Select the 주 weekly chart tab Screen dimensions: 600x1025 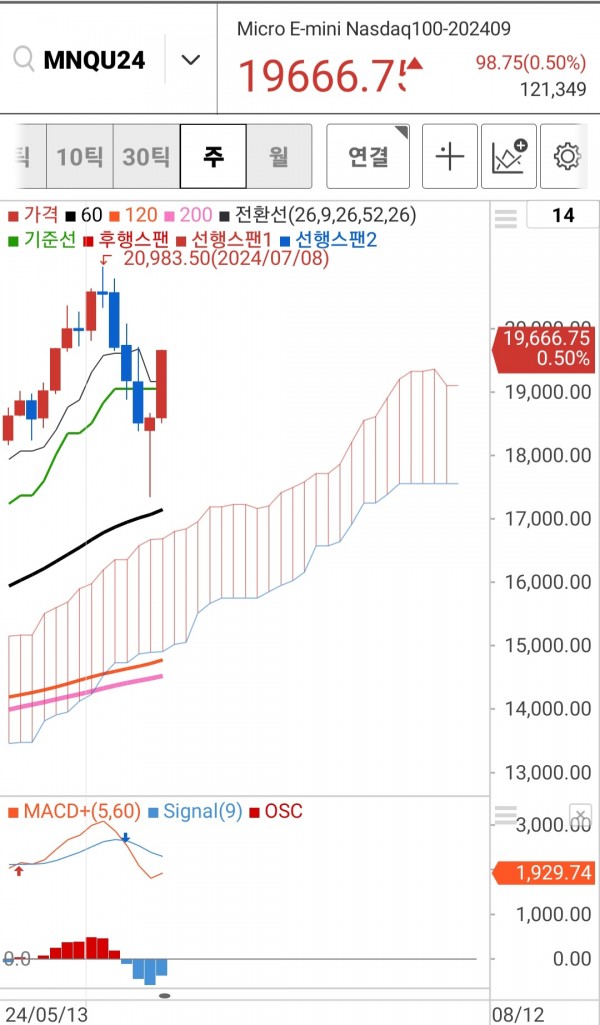pos(213,157)
